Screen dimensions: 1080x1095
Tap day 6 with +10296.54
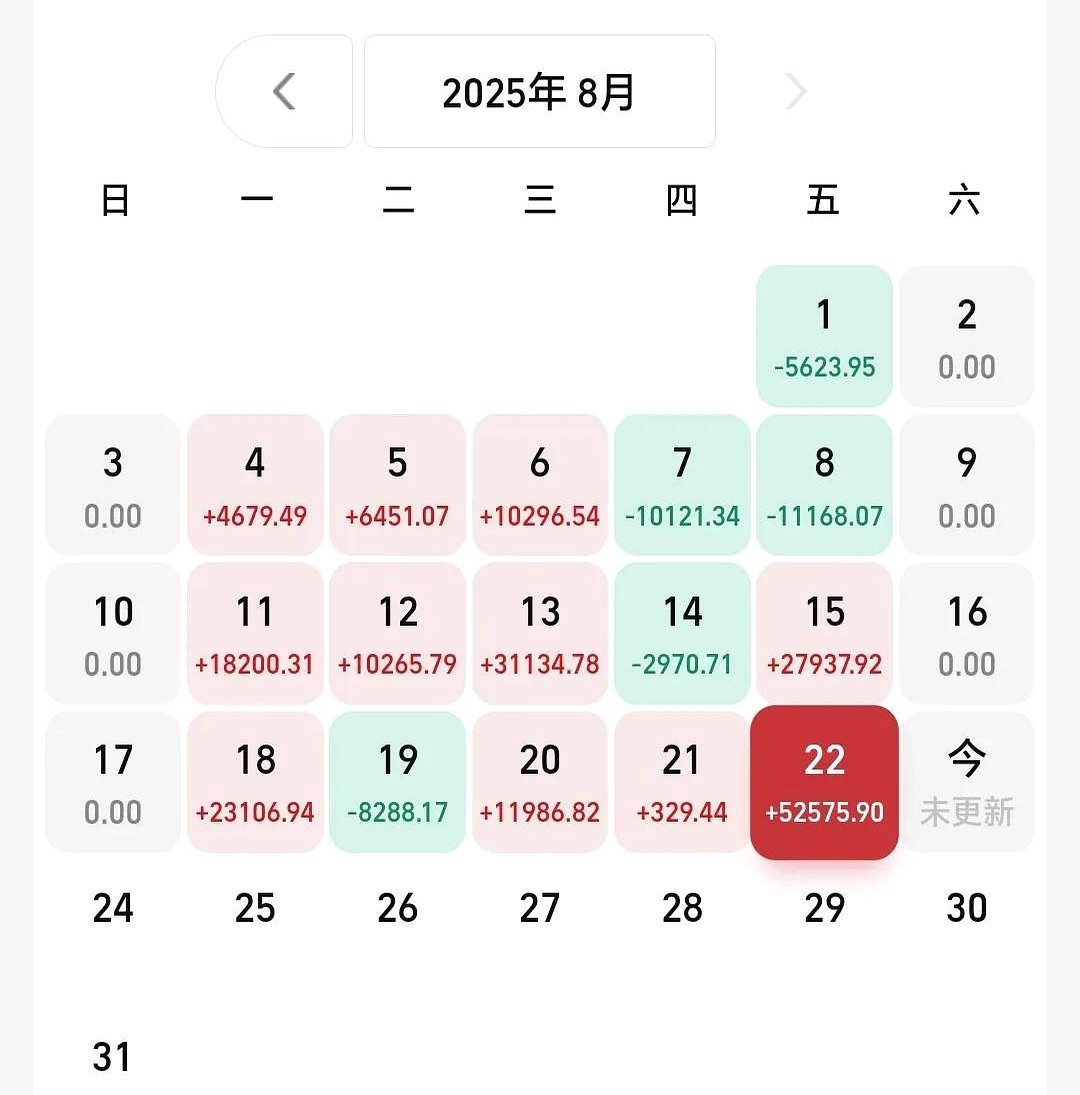point(540,485)
